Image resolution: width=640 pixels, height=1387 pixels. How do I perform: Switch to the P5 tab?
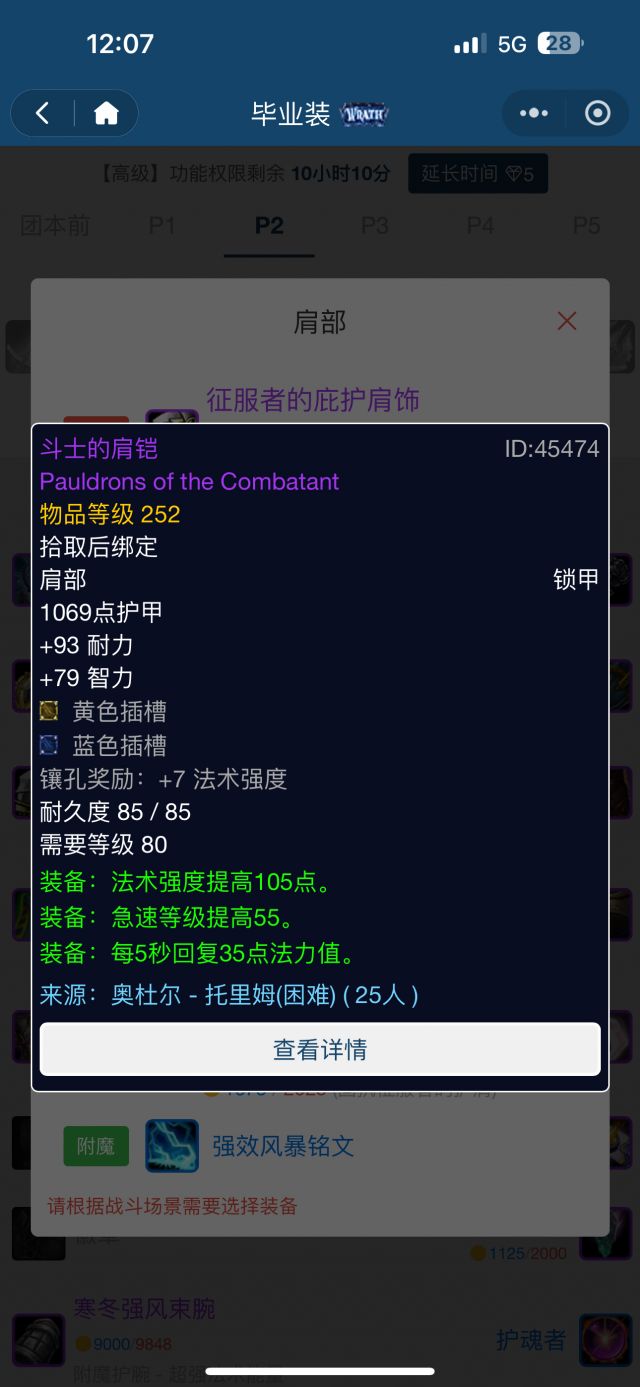pos(586,225)
